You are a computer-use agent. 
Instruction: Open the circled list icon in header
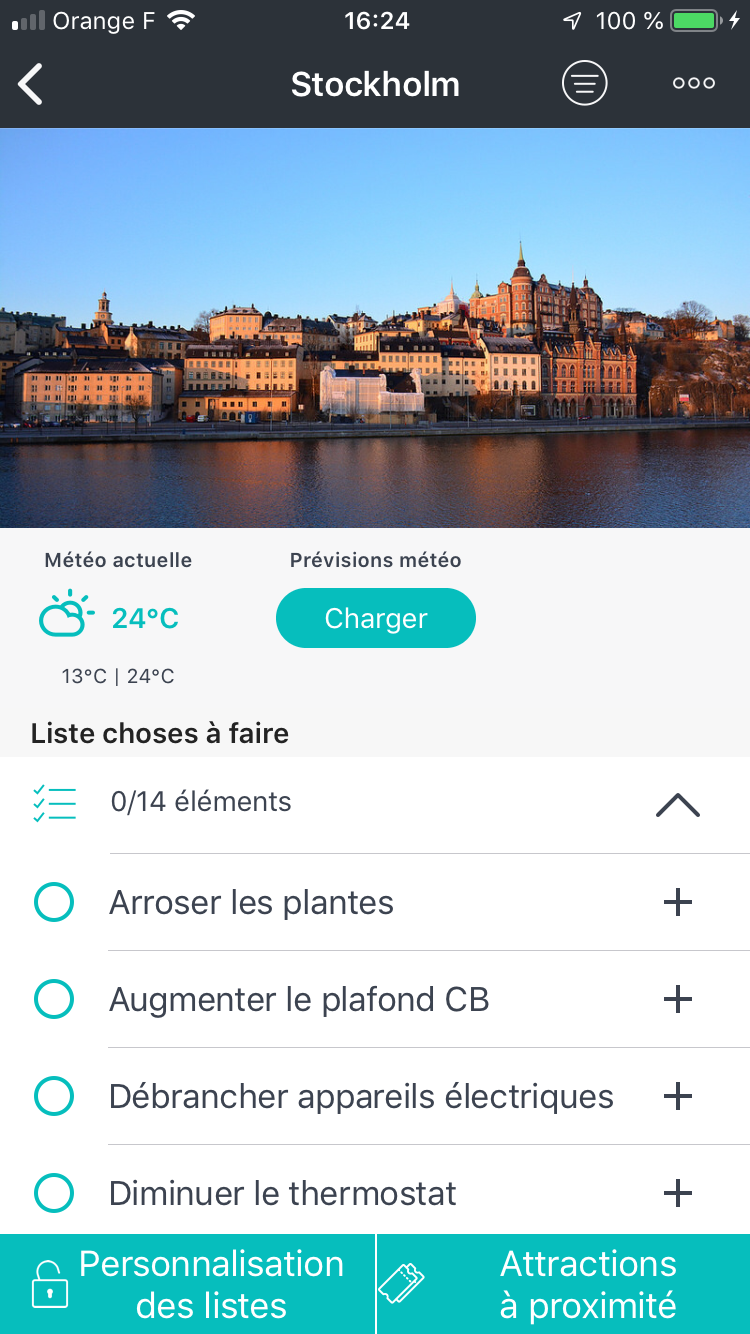584,84
